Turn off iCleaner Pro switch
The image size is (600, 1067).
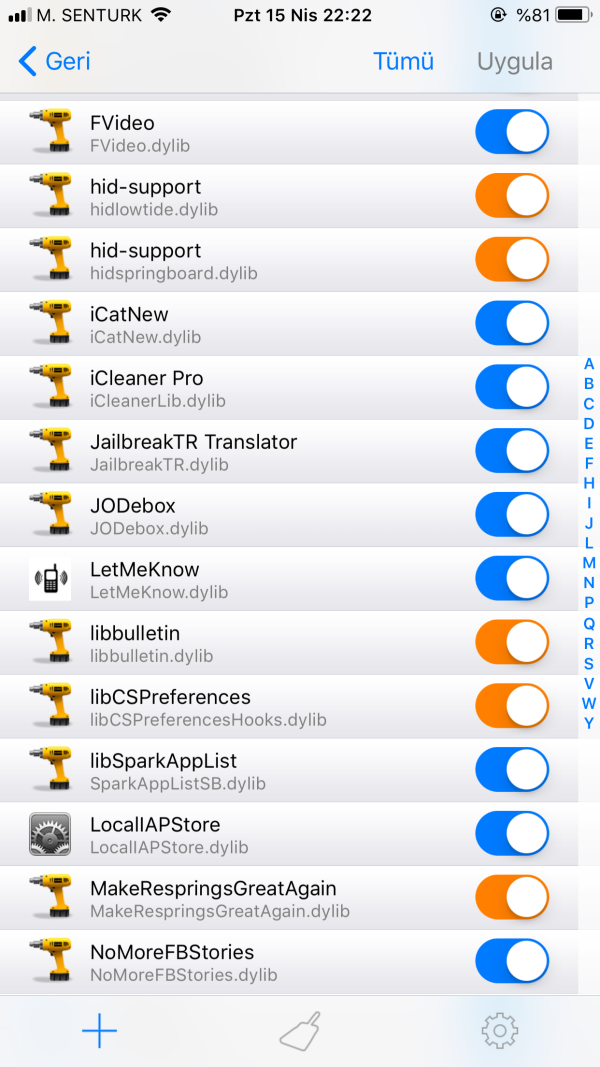(x=512, y=388)
